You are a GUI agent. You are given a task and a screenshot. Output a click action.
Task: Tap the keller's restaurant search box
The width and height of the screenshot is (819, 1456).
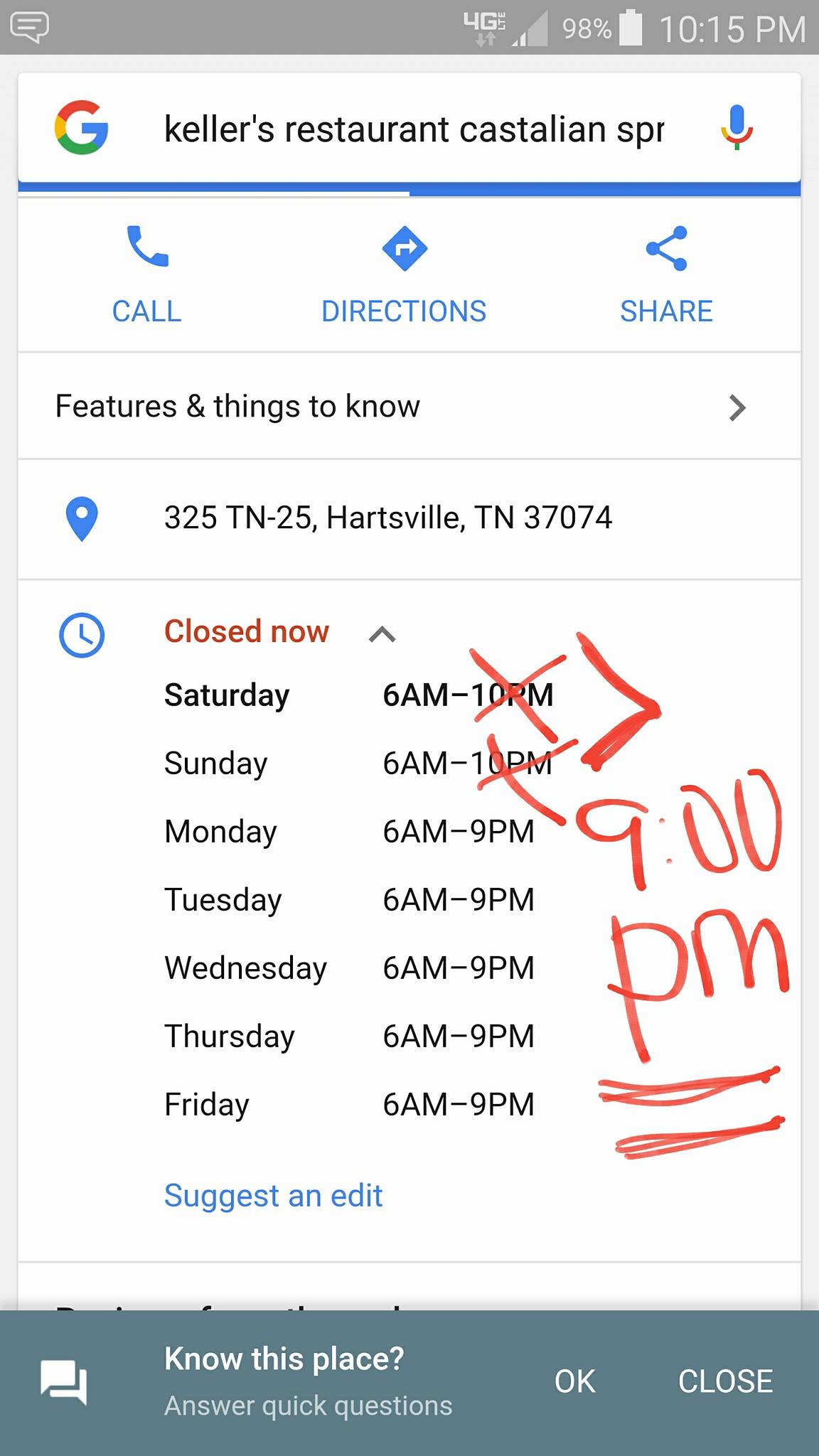tap(414, 130)
